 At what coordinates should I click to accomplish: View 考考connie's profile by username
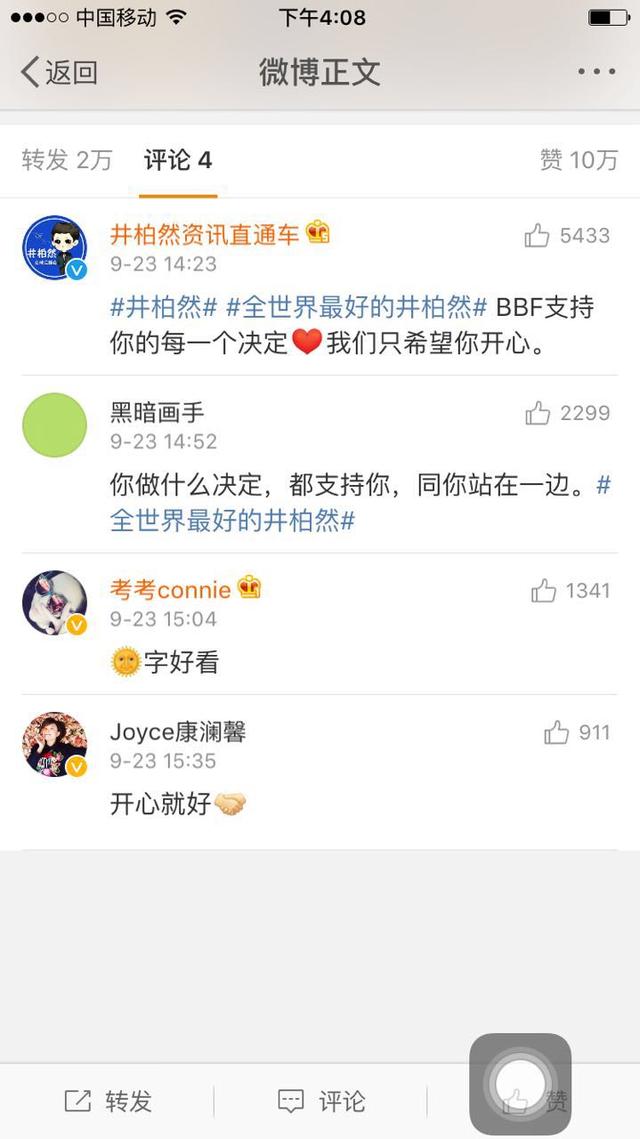[x=170, y=589]
